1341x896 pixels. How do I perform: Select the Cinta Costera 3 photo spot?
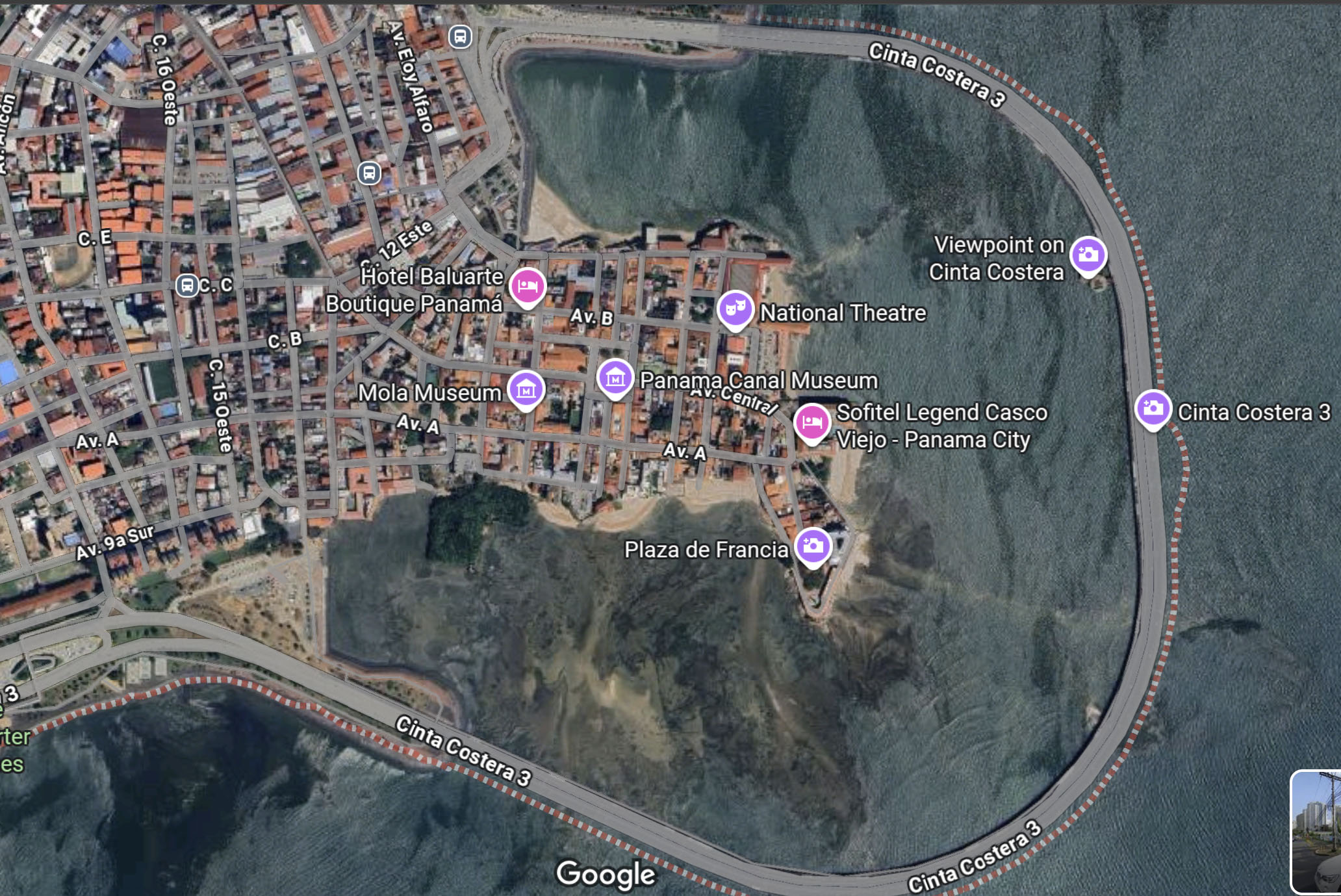pos(1153,409)
